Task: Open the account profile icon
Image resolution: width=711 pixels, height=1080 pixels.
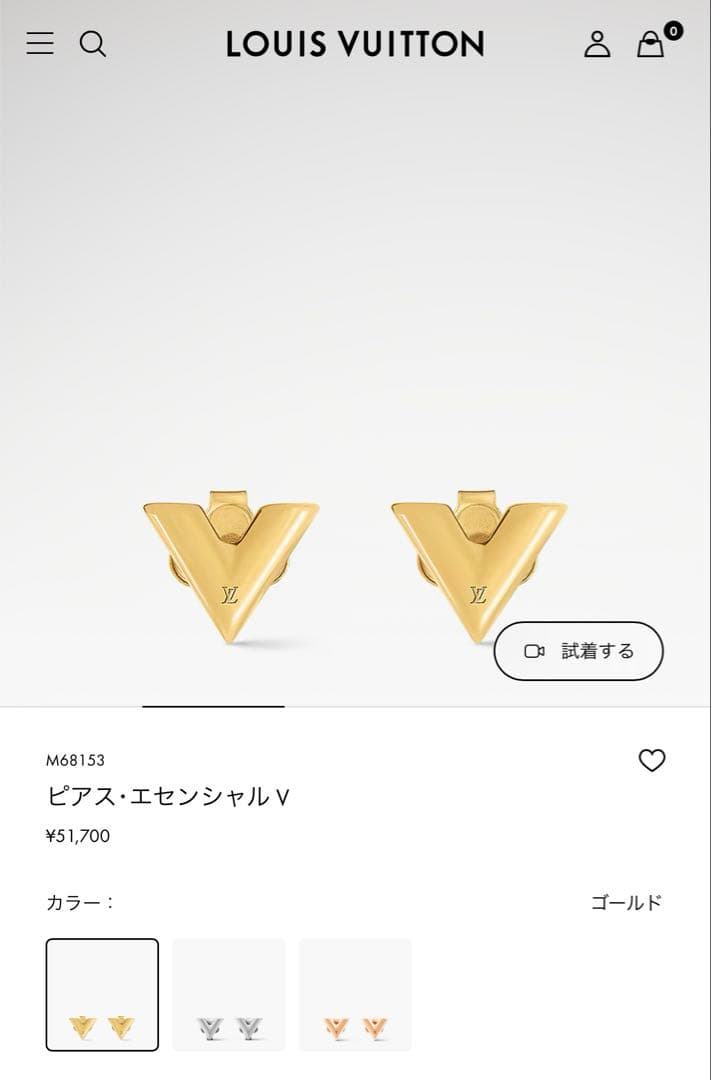Action: pos(597,43)
